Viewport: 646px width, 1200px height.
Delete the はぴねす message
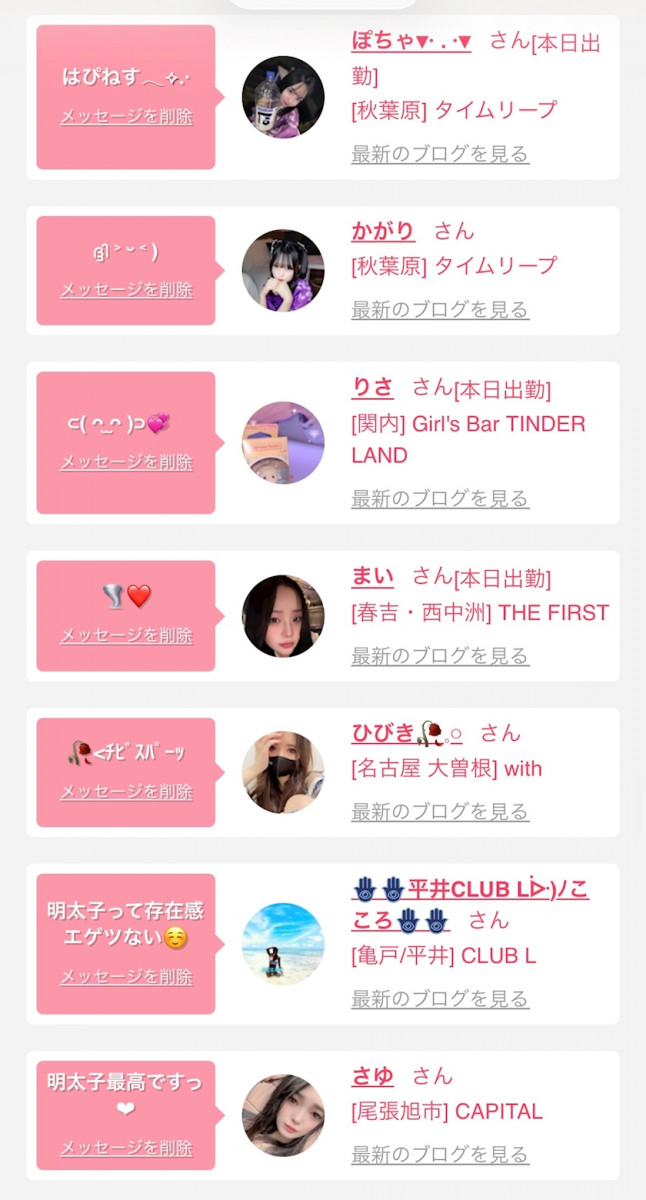click(x=126, y=116)
